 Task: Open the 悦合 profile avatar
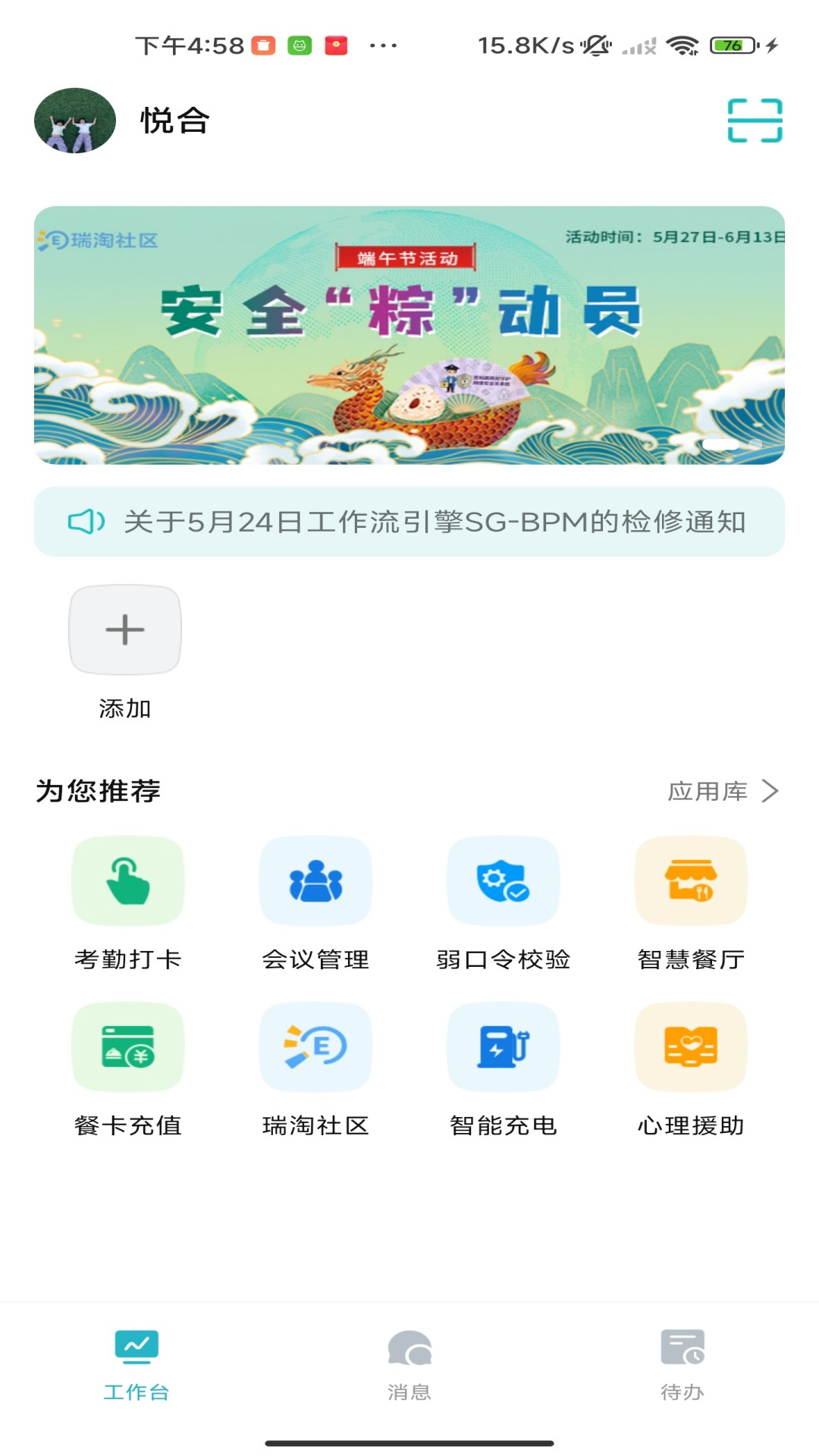pos(75,121)
